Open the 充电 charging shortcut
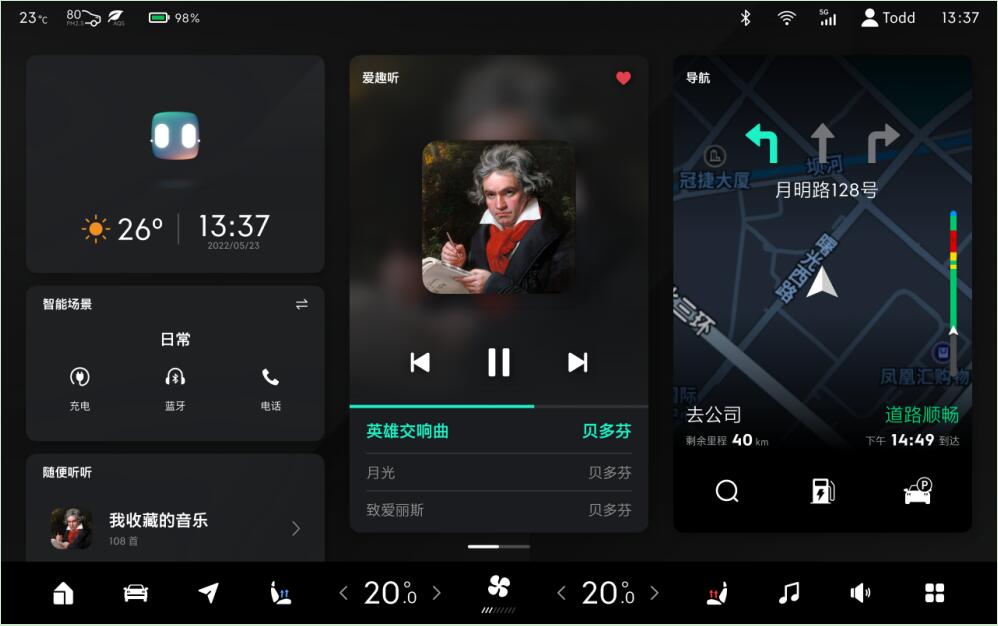 [79, 387]
